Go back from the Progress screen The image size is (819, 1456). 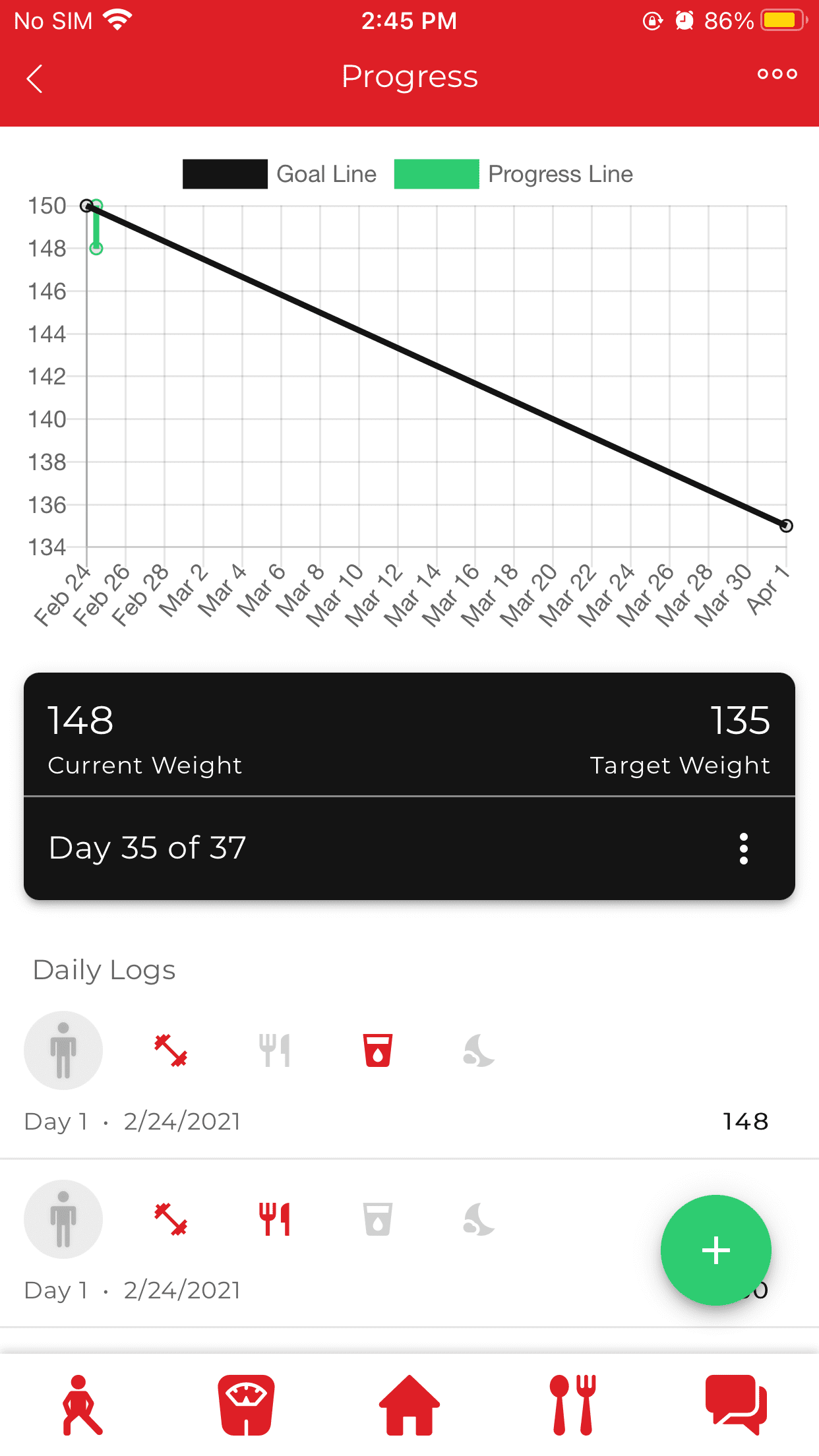[34, 78]
